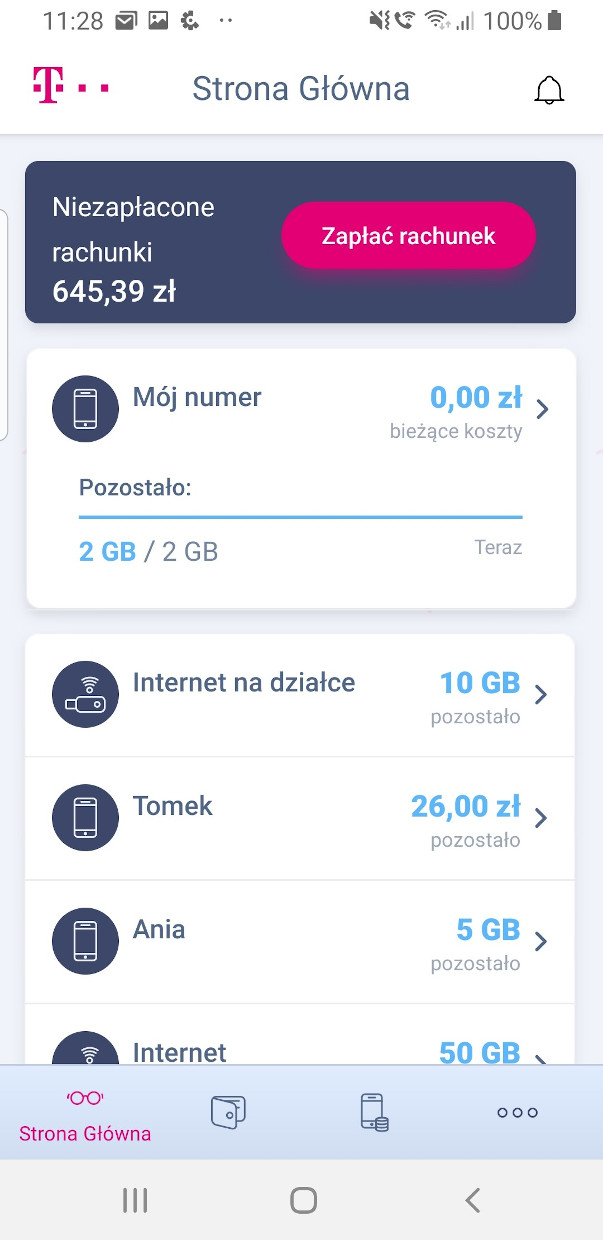This screenshot has width=603, height=1240.
Task: Switch to the wallet payments tab
Action: 228,1112
